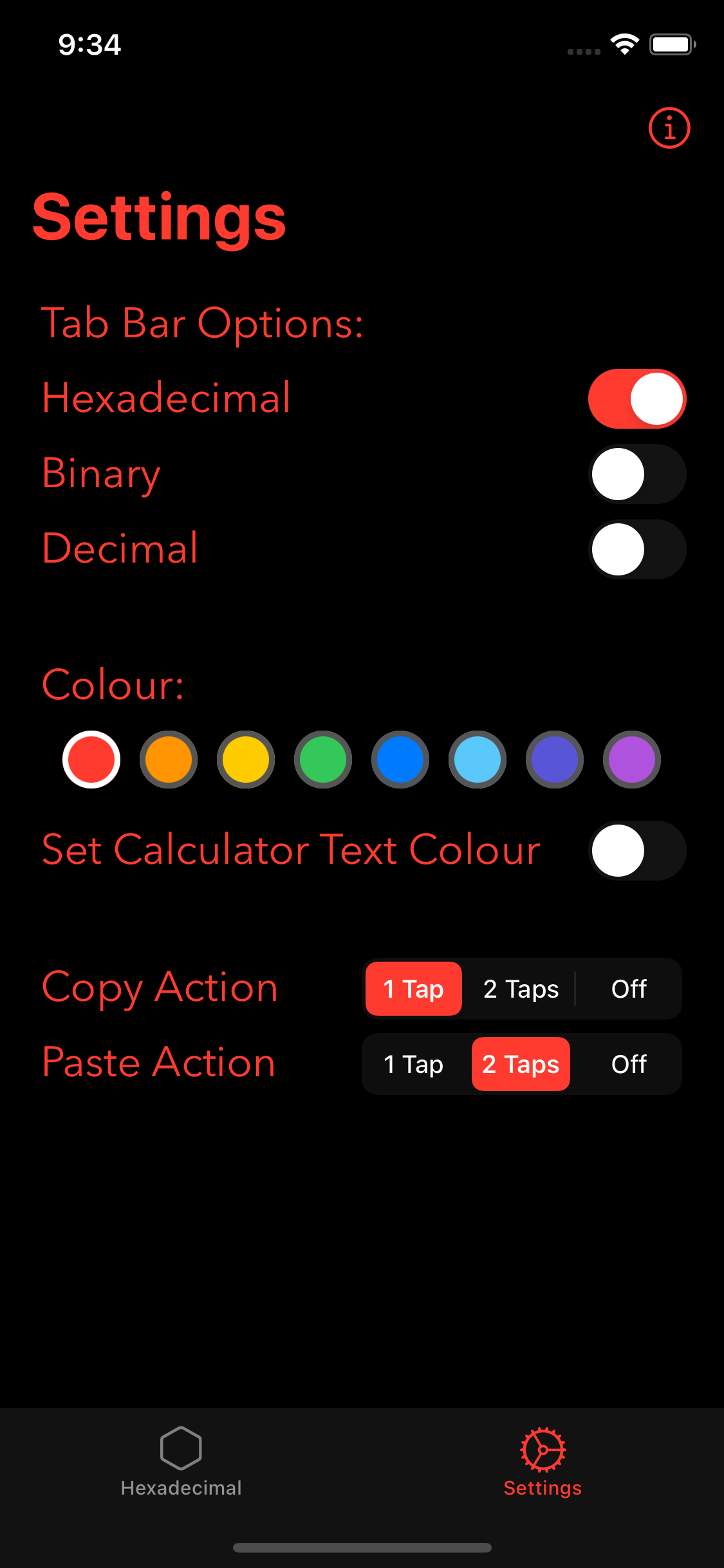
Task: Select the indigo colour swatch
Action: (x=555, y=760)
